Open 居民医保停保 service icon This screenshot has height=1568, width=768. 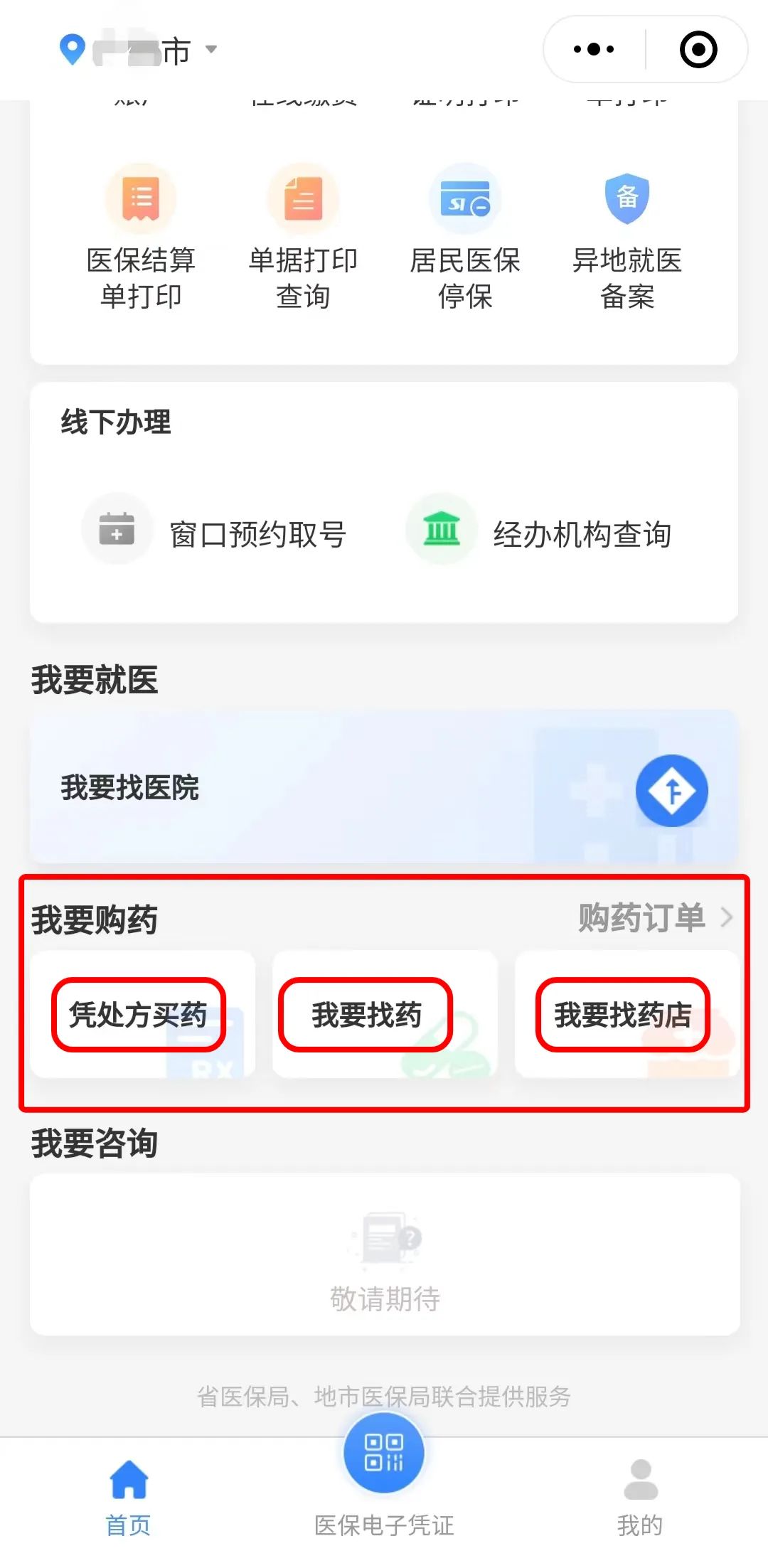pos(464,200)
